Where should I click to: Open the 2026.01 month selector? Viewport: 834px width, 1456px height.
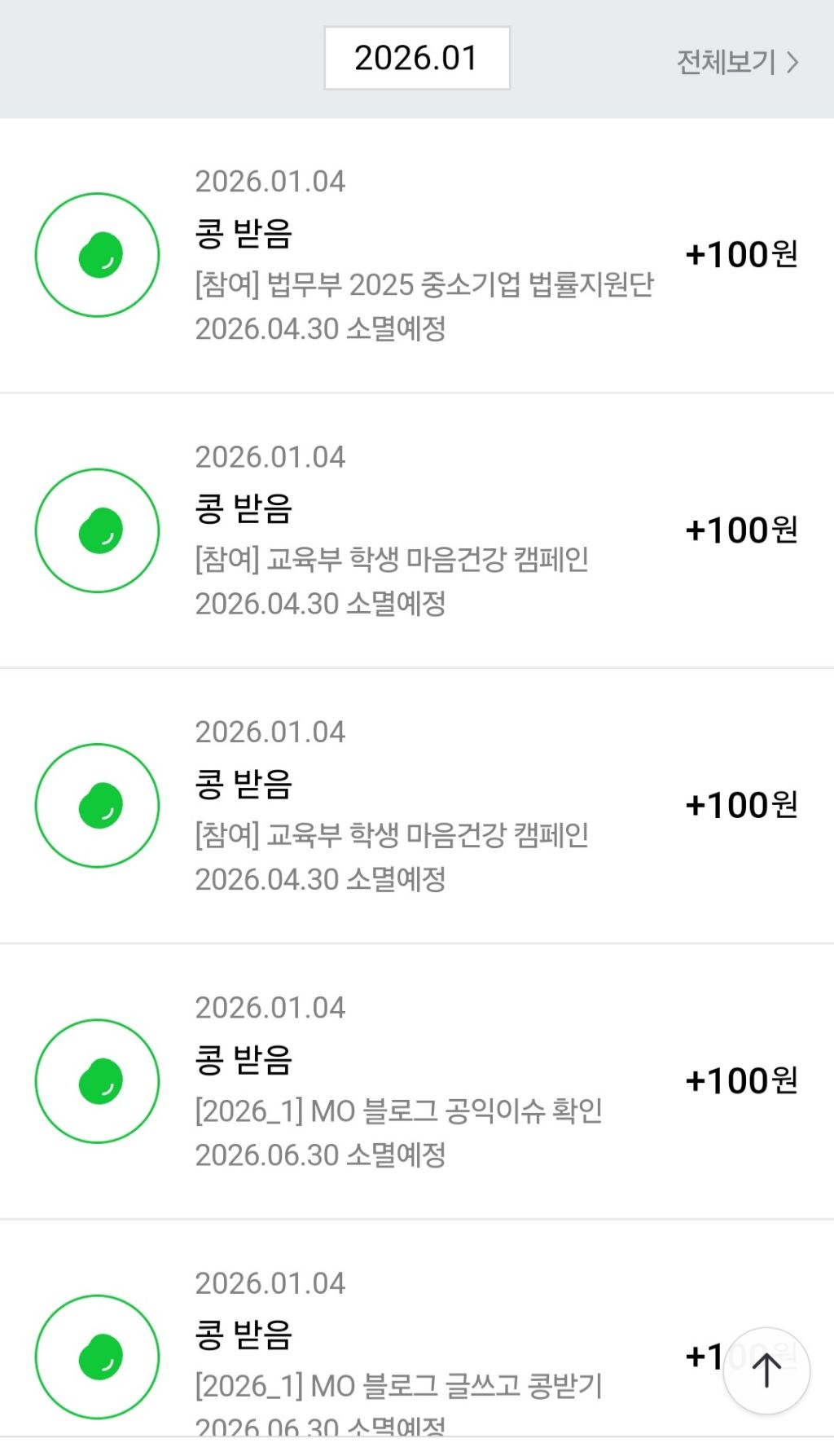pos(416,59)
